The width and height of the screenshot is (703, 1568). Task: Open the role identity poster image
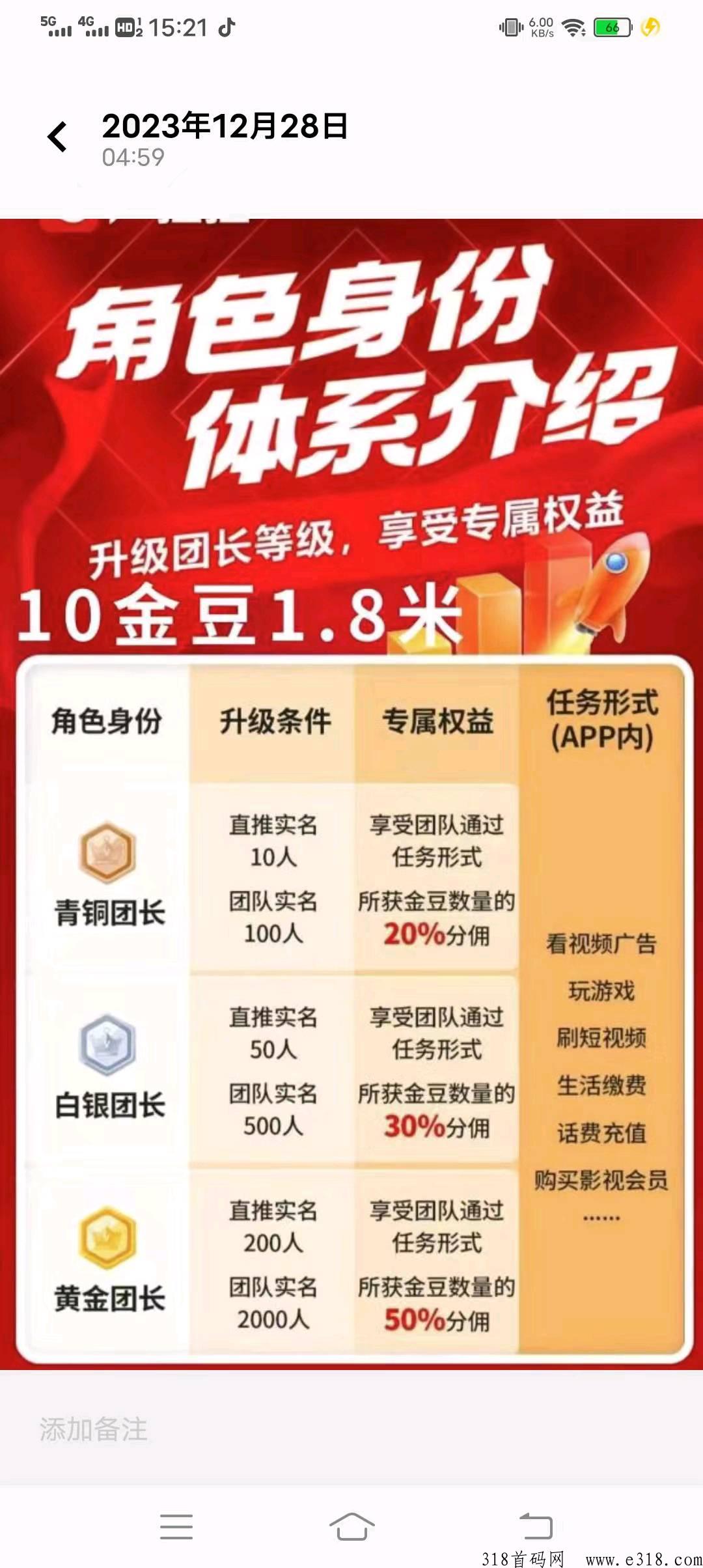click(x=351, y=794)
